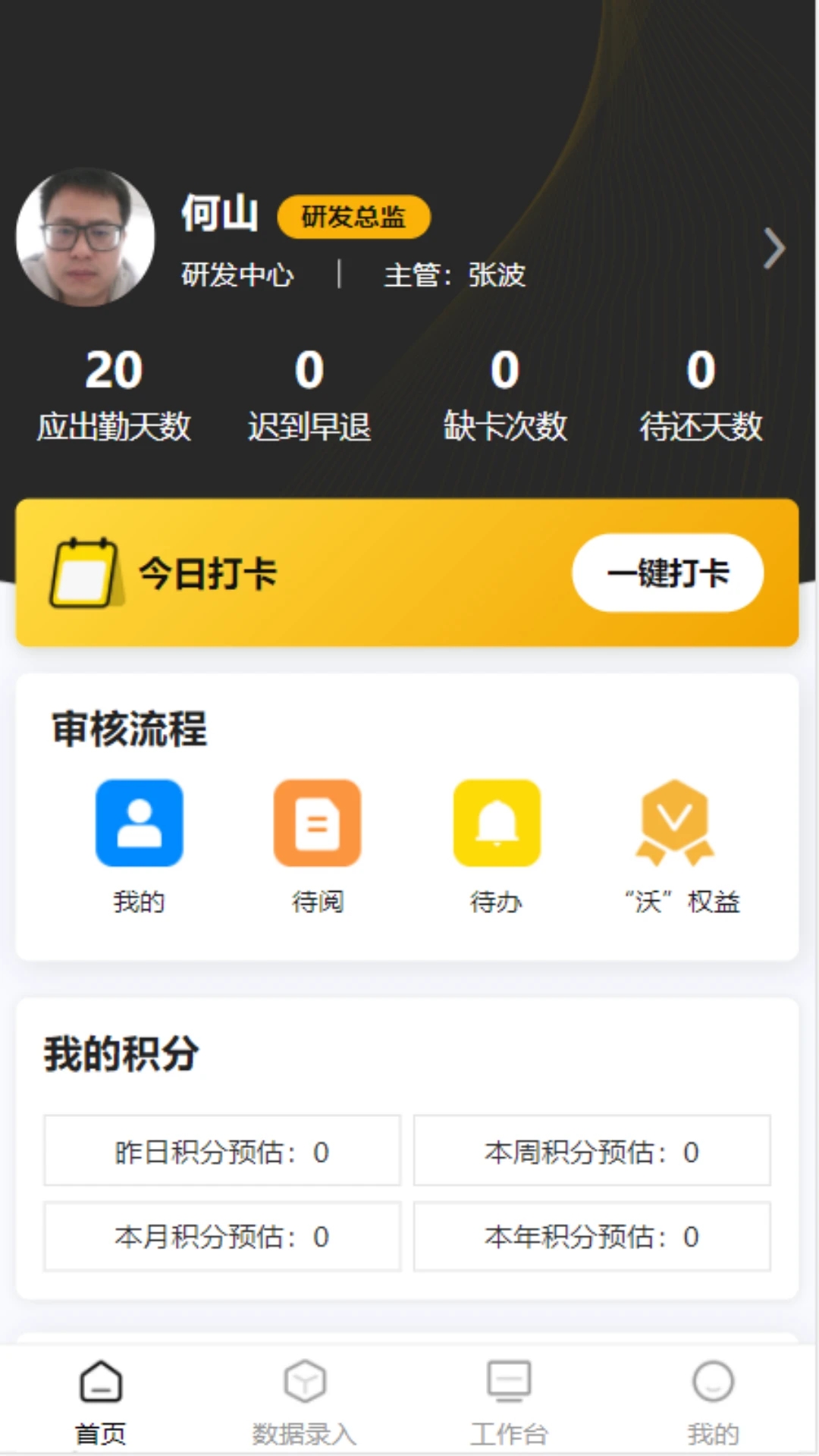Screen dimensions: 819x1456
Task: Check 迟到早退 late/early stat
Action: tap(310, 394)
